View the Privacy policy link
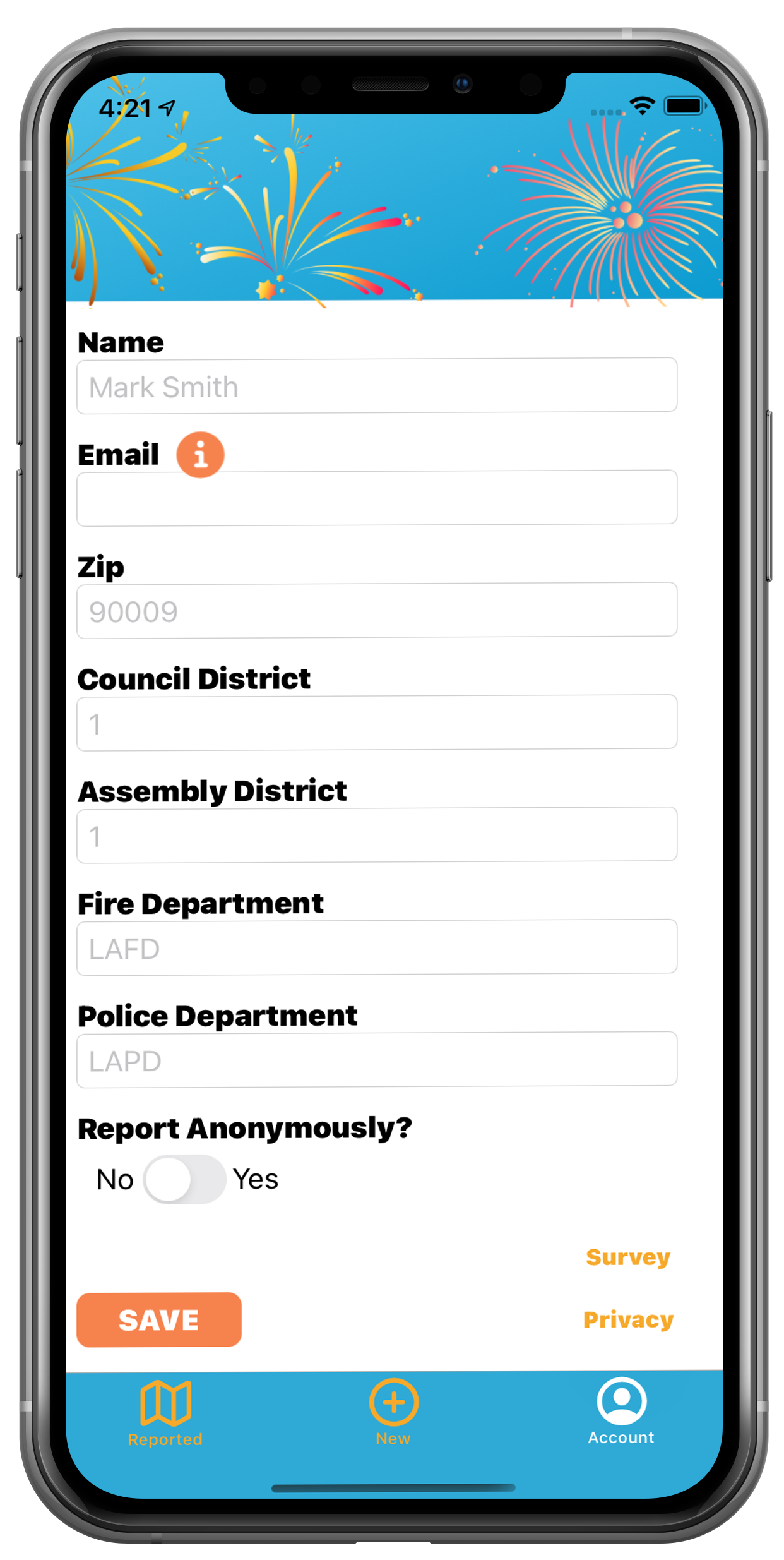The height and width of the screenshot is (1560, 784). (628, 1319)
